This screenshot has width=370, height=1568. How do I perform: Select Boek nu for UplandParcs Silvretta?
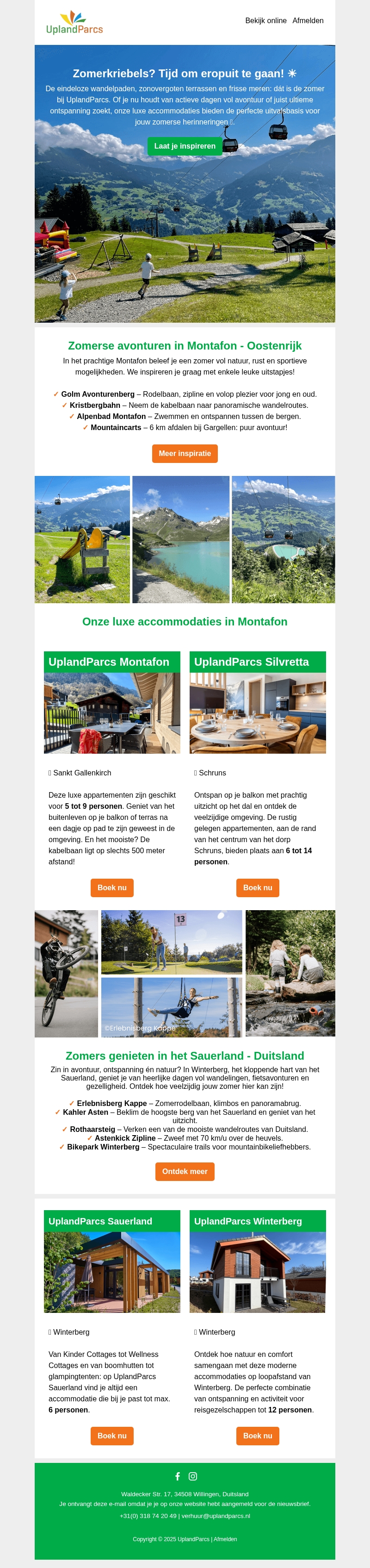coord(258,887)
